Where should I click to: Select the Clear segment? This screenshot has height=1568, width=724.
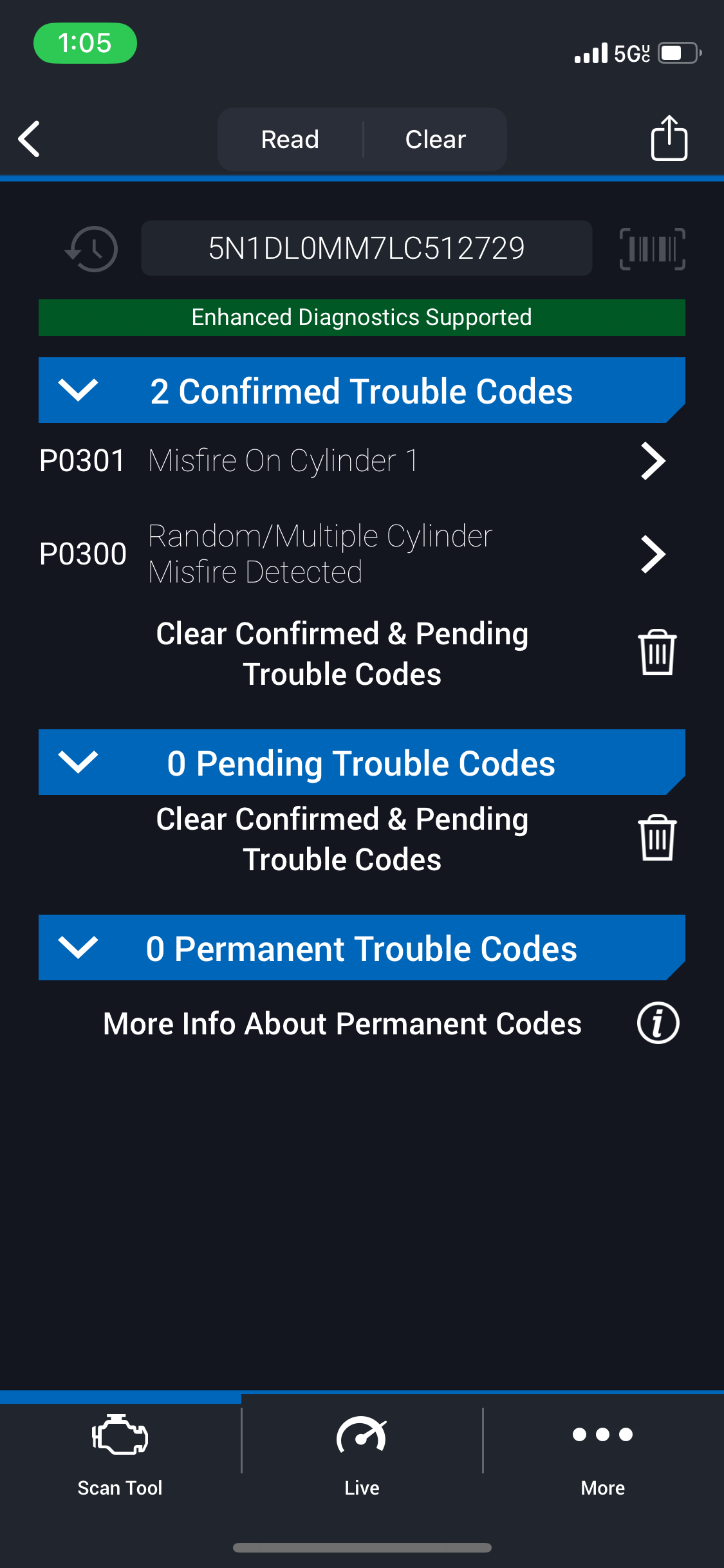(x=436, y=139)
